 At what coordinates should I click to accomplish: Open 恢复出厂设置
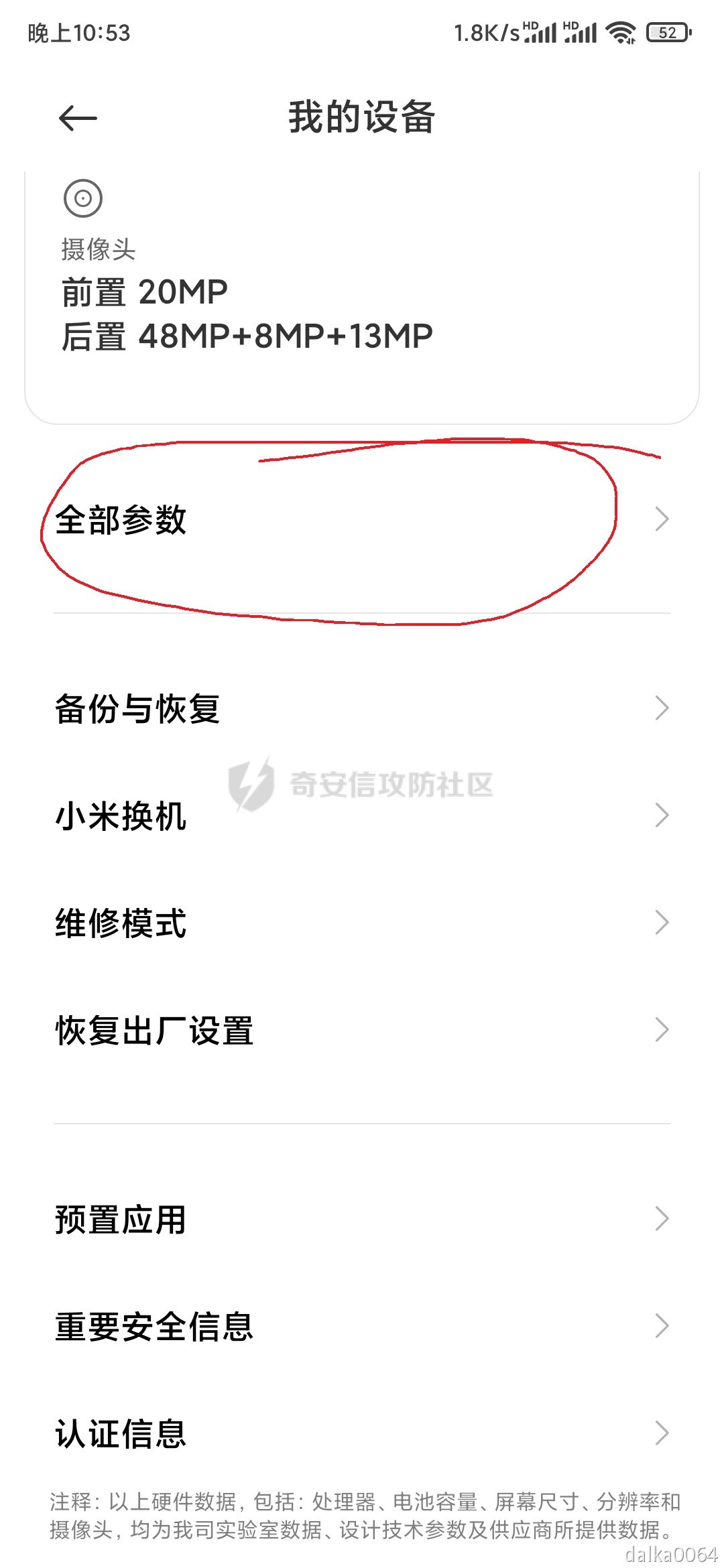click(362, 1030)
